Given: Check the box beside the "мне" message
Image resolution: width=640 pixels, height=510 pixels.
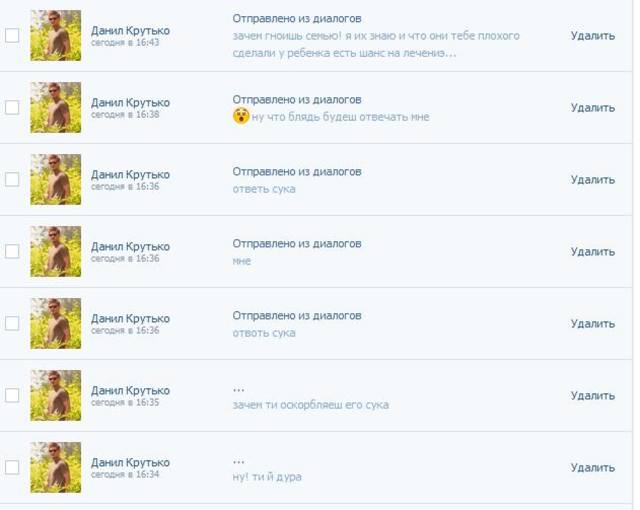Looking at the screenshot, I should pyautogui.click(x=12, y=251).
